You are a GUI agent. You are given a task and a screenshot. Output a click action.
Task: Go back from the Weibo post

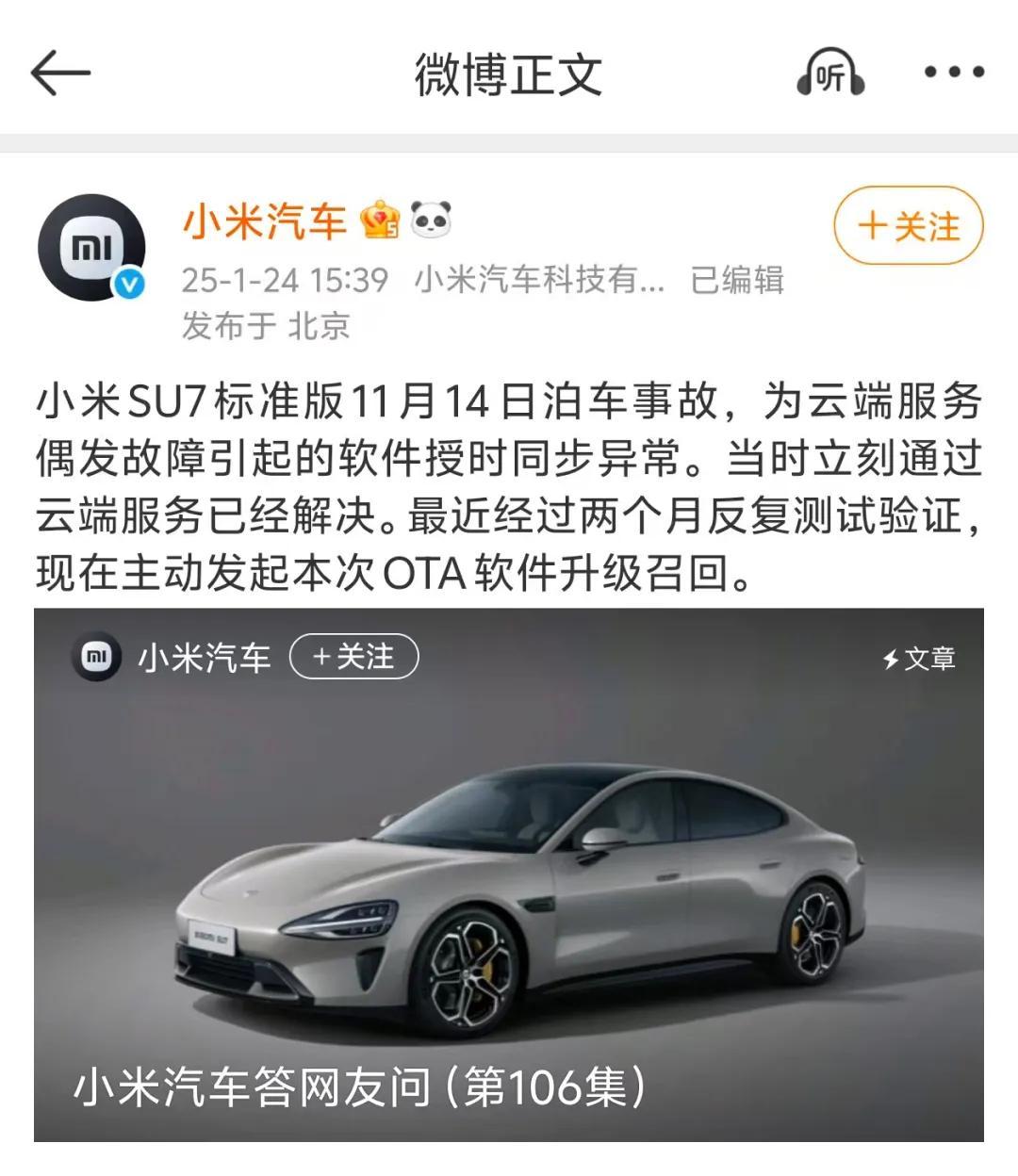pyautogui.click(x=59, y=73)
